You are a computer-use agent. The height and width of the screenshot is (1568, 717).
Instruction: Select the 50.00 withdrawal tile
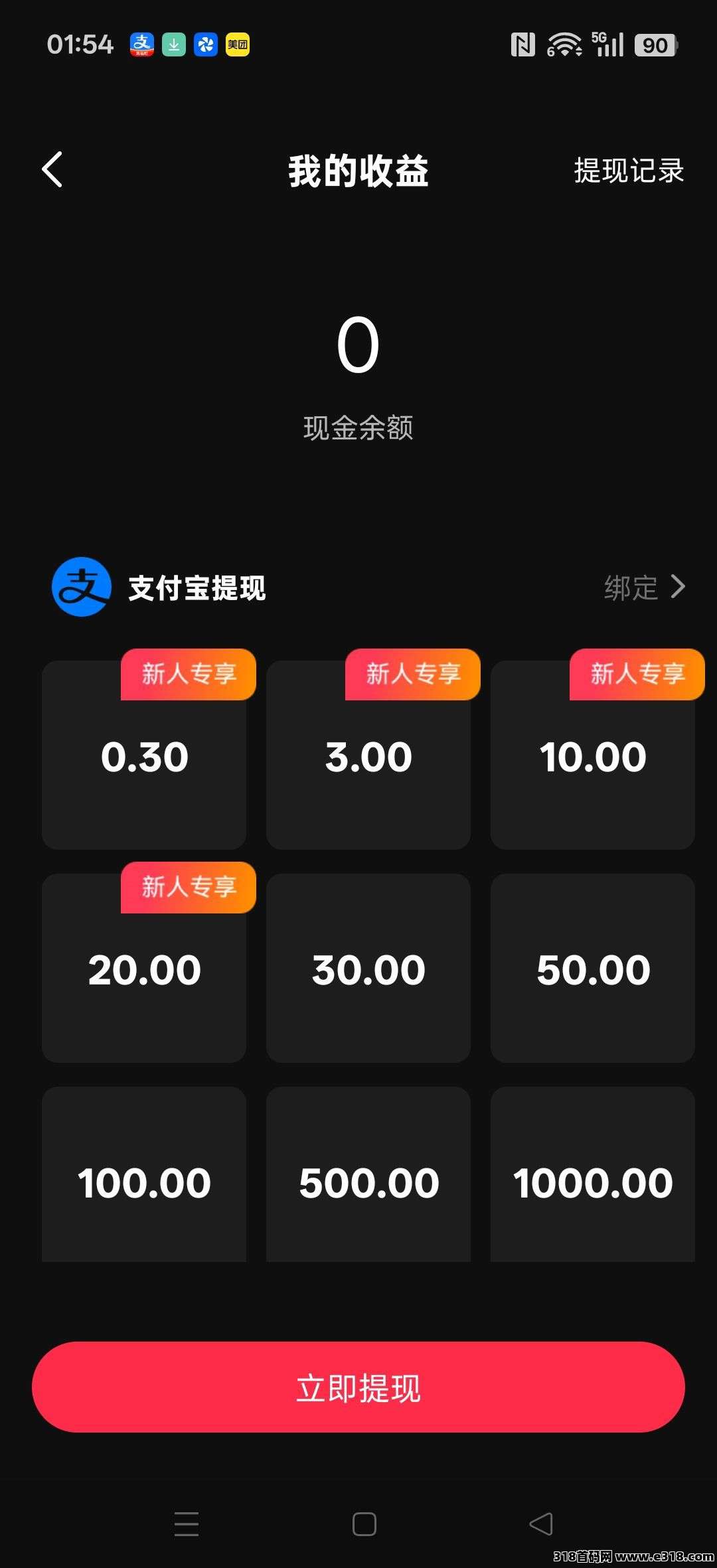pos(592,969)
